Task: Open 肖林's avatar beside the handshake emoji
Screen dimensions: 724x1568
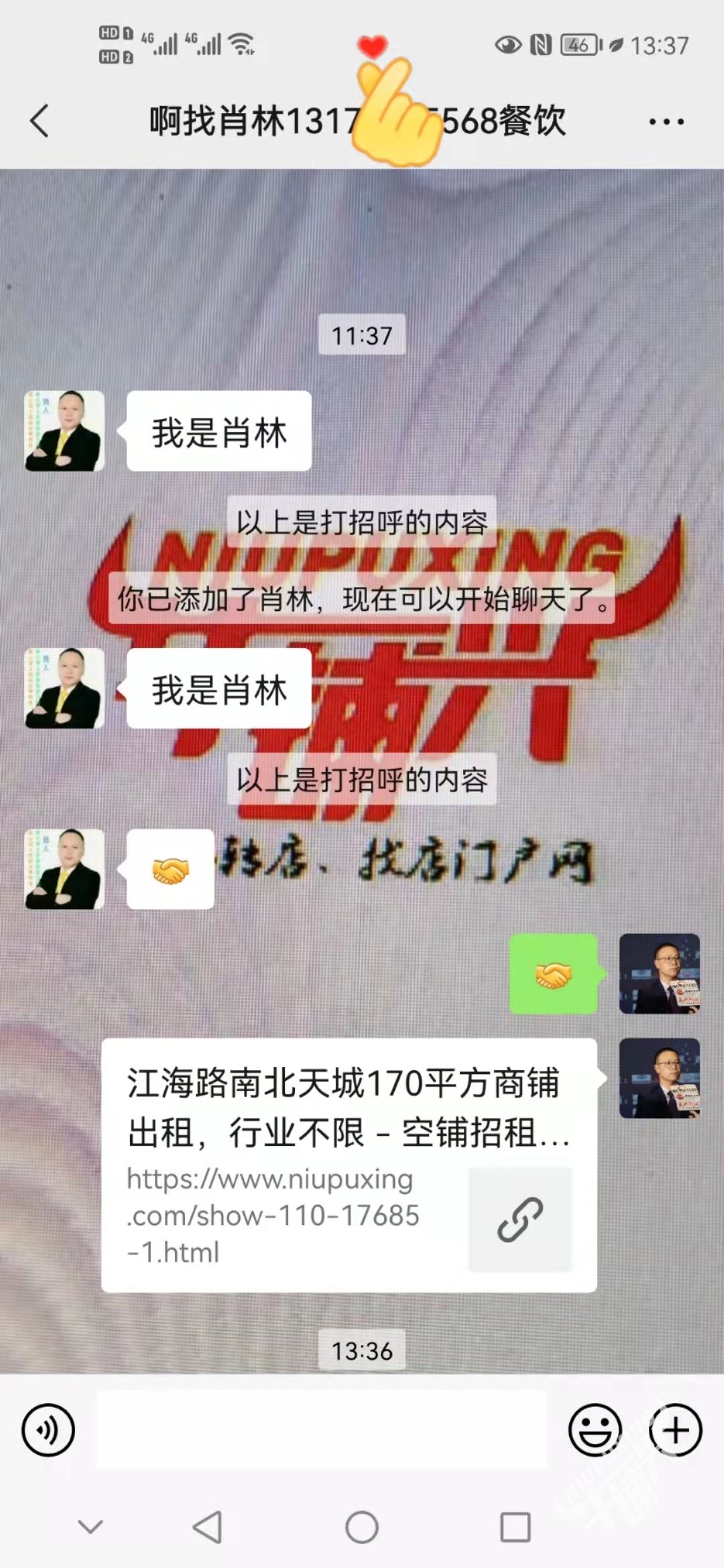Action: (64, 869)
